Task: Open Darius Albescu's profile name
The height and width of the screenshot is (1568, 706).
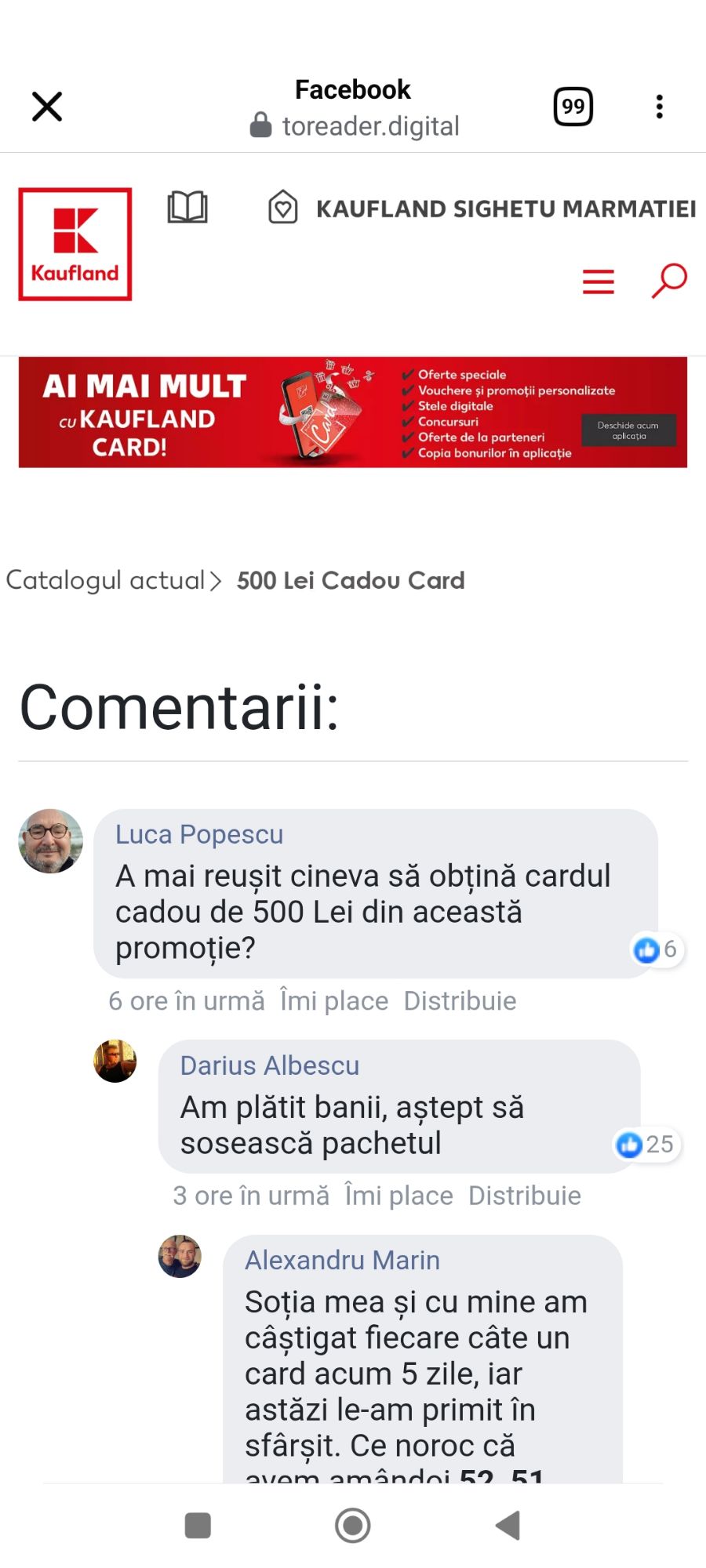Action: pos(270,1065)
